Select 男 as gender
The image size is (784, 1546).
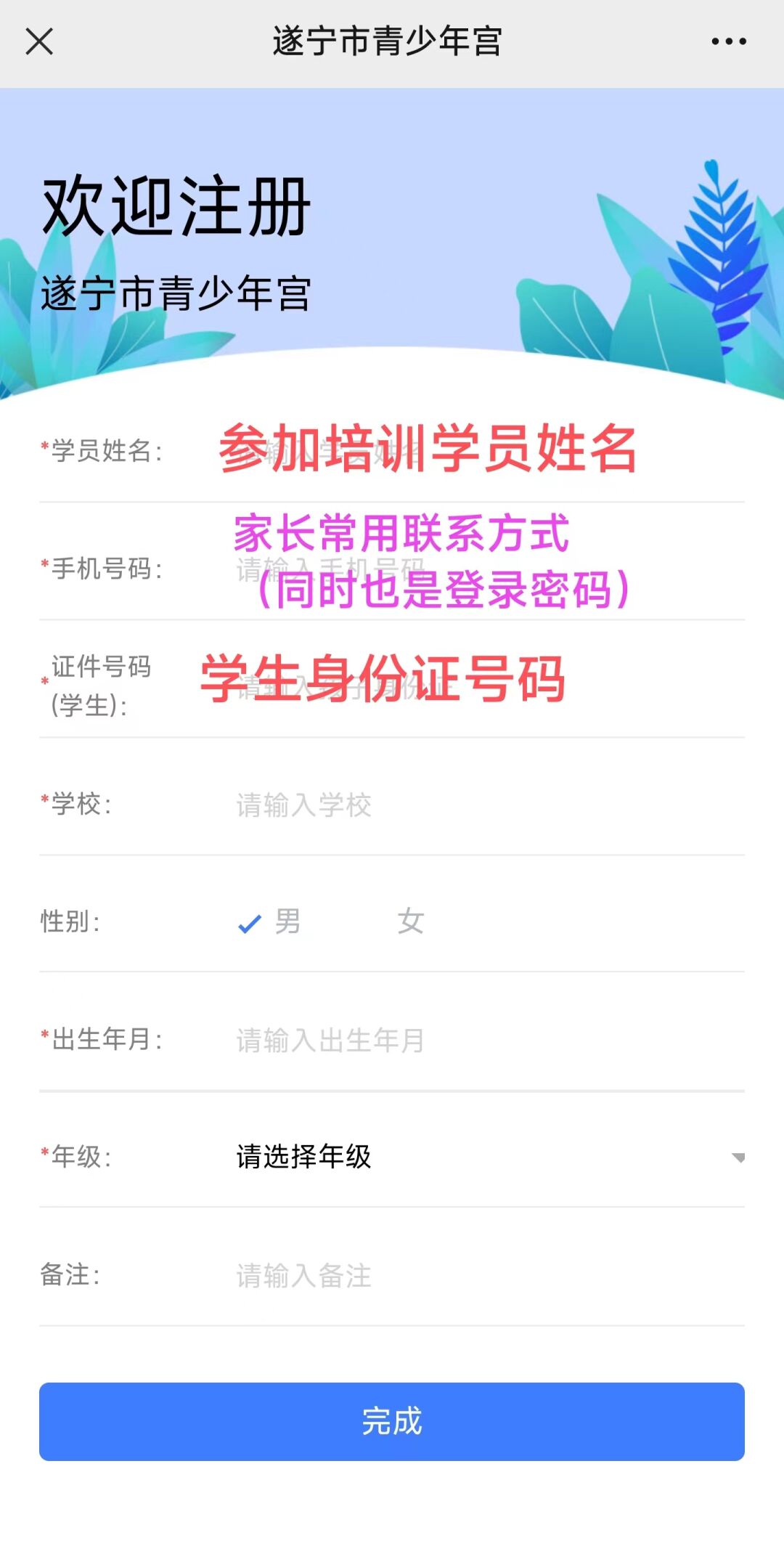(285, 922)
